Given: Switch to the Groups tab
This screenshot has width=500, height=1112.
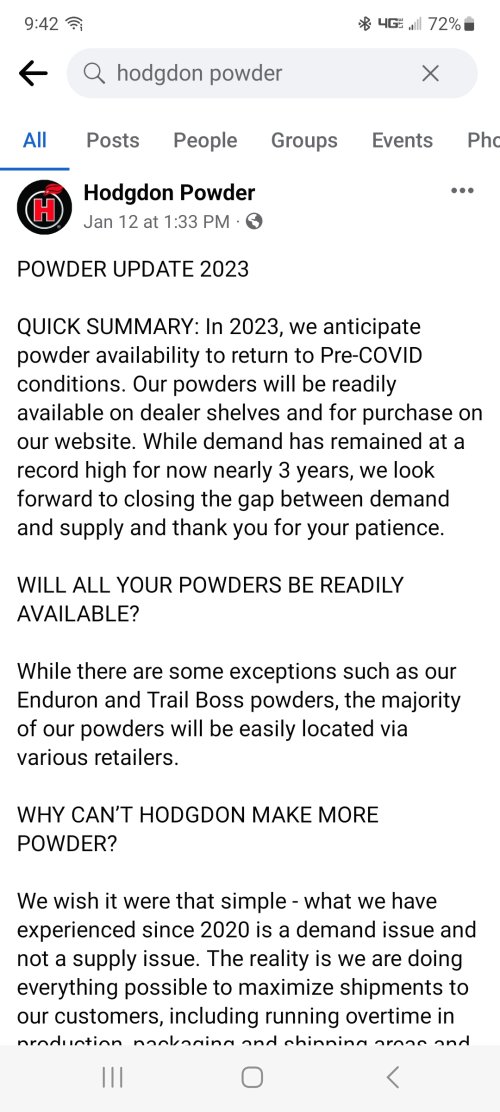Looking at the screenshot, I should [304, 140].
